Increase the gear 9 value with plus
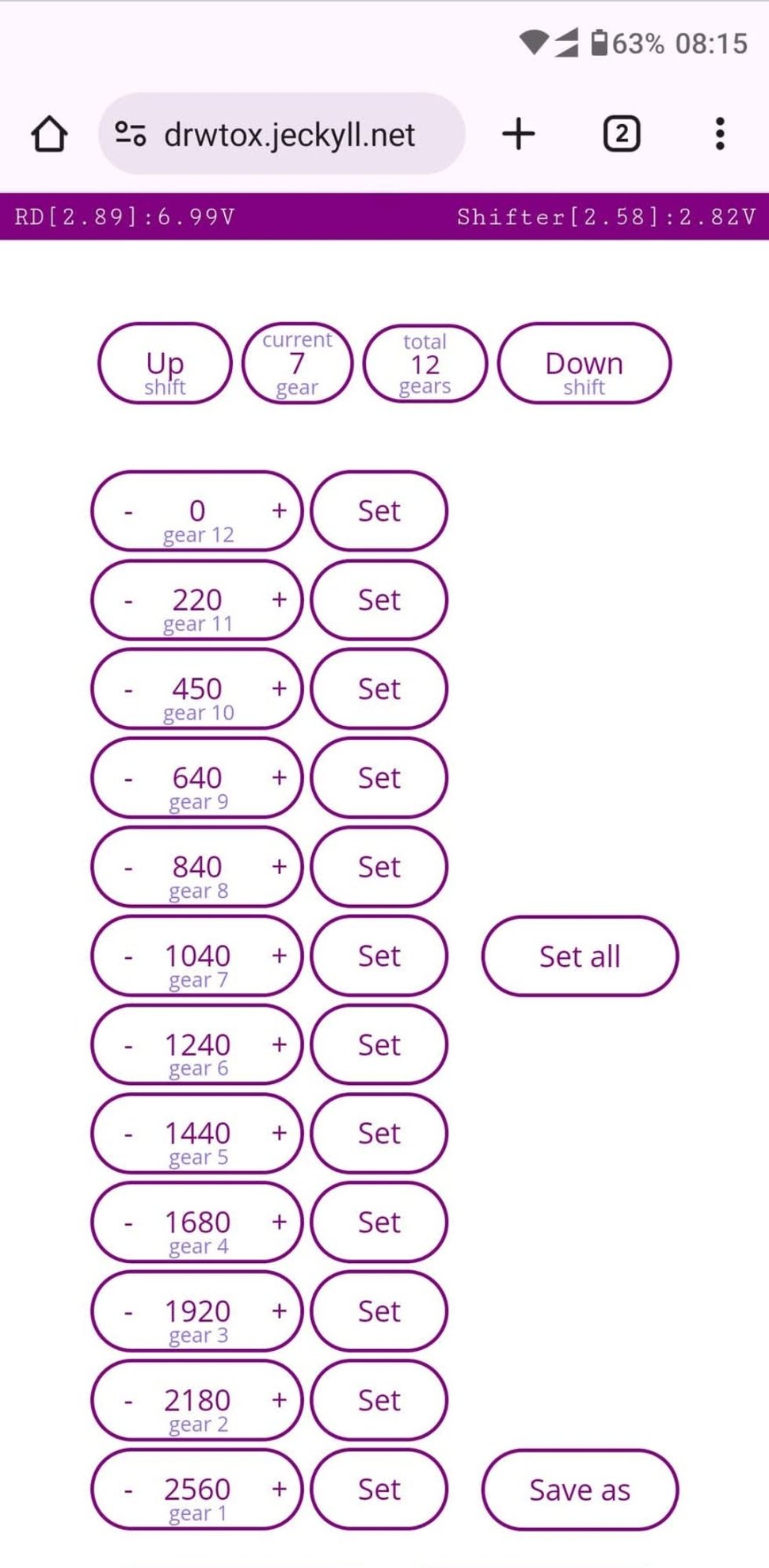Viewport: 769px width, 1568px height. click(x=279, y=778)
